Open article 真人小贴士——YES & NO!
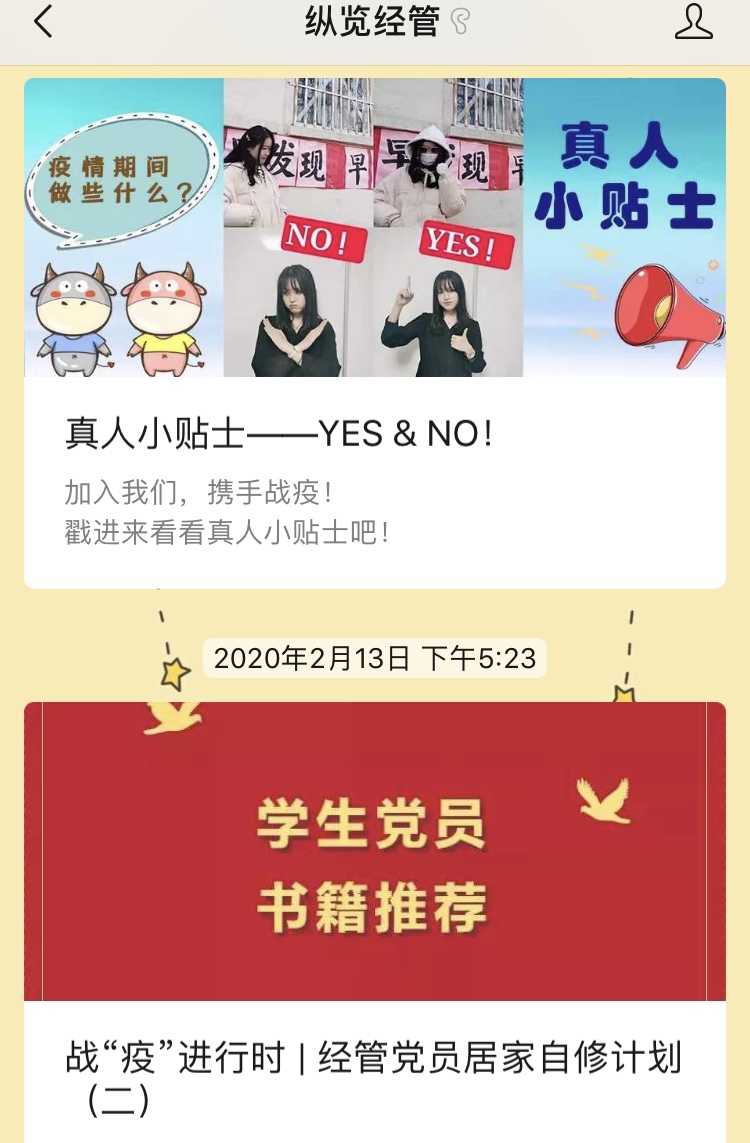750x1143 pixels. click(279, 434)
